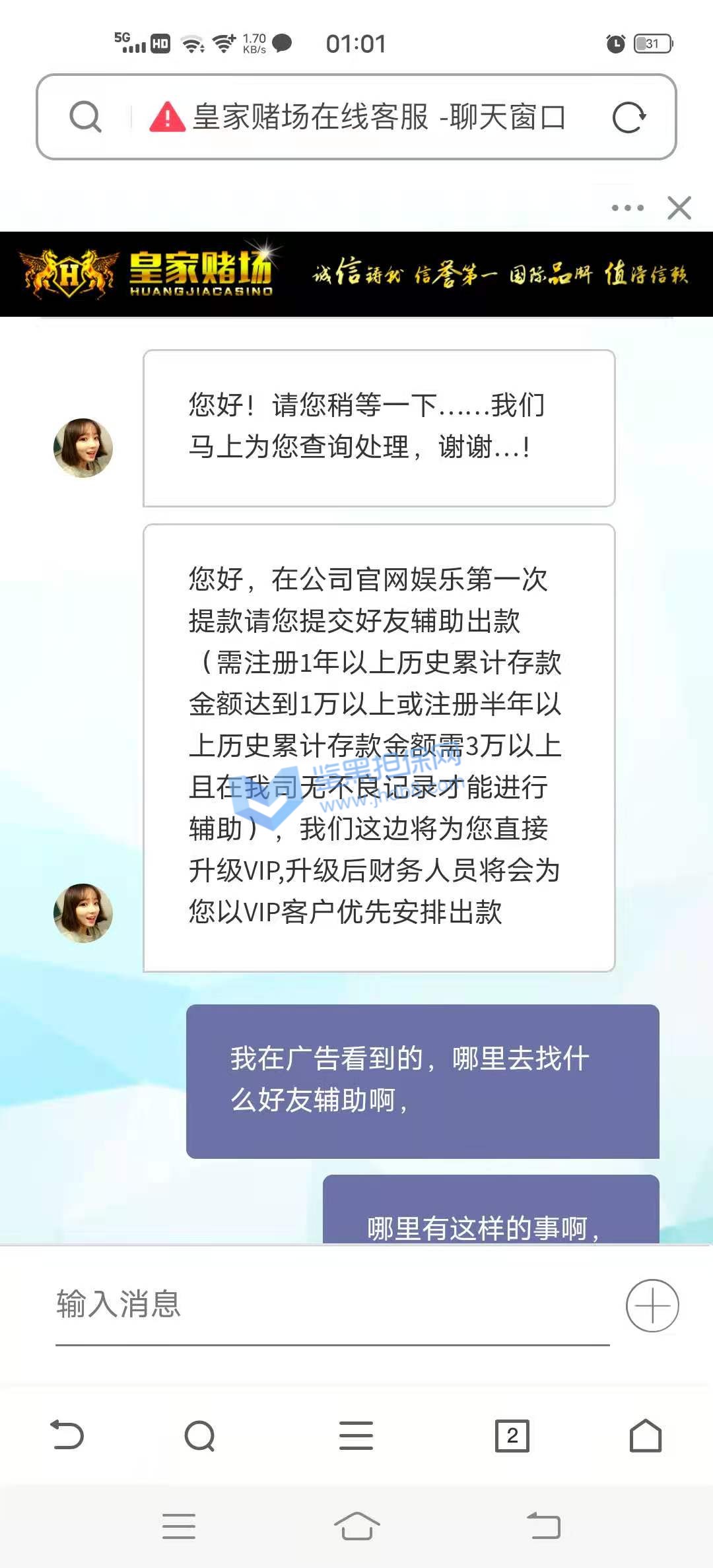This screenshot has height=1568, width=713.
Task: Open browser search from bottom toolbar
Action: point(199,1435)
